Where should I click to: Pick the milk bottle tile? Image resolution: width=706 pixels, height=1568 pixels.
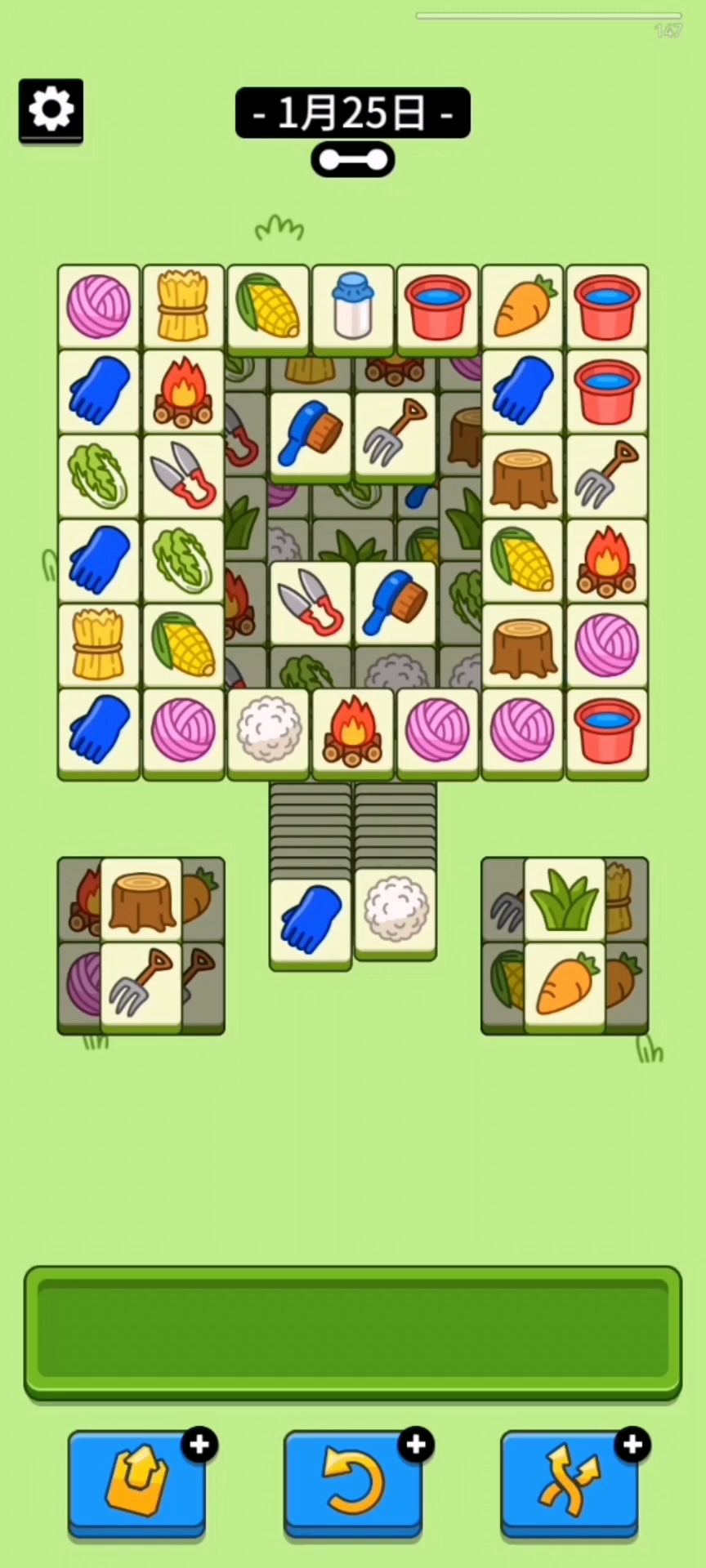click(x=353, y=307)
